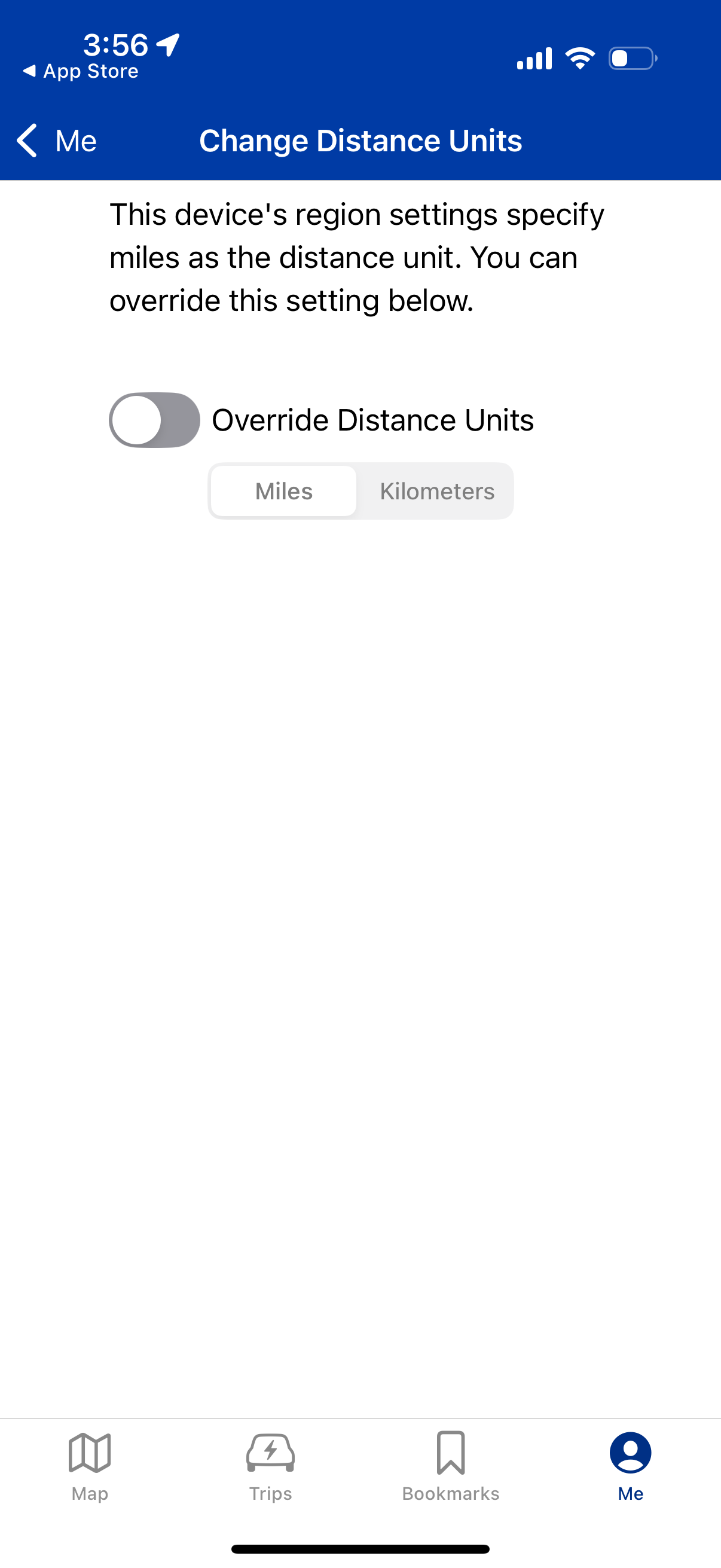Viewport: 721px width, 1568px height.
Task: Tap the Me label at bottom right
Action: (x=630, y=1493)
